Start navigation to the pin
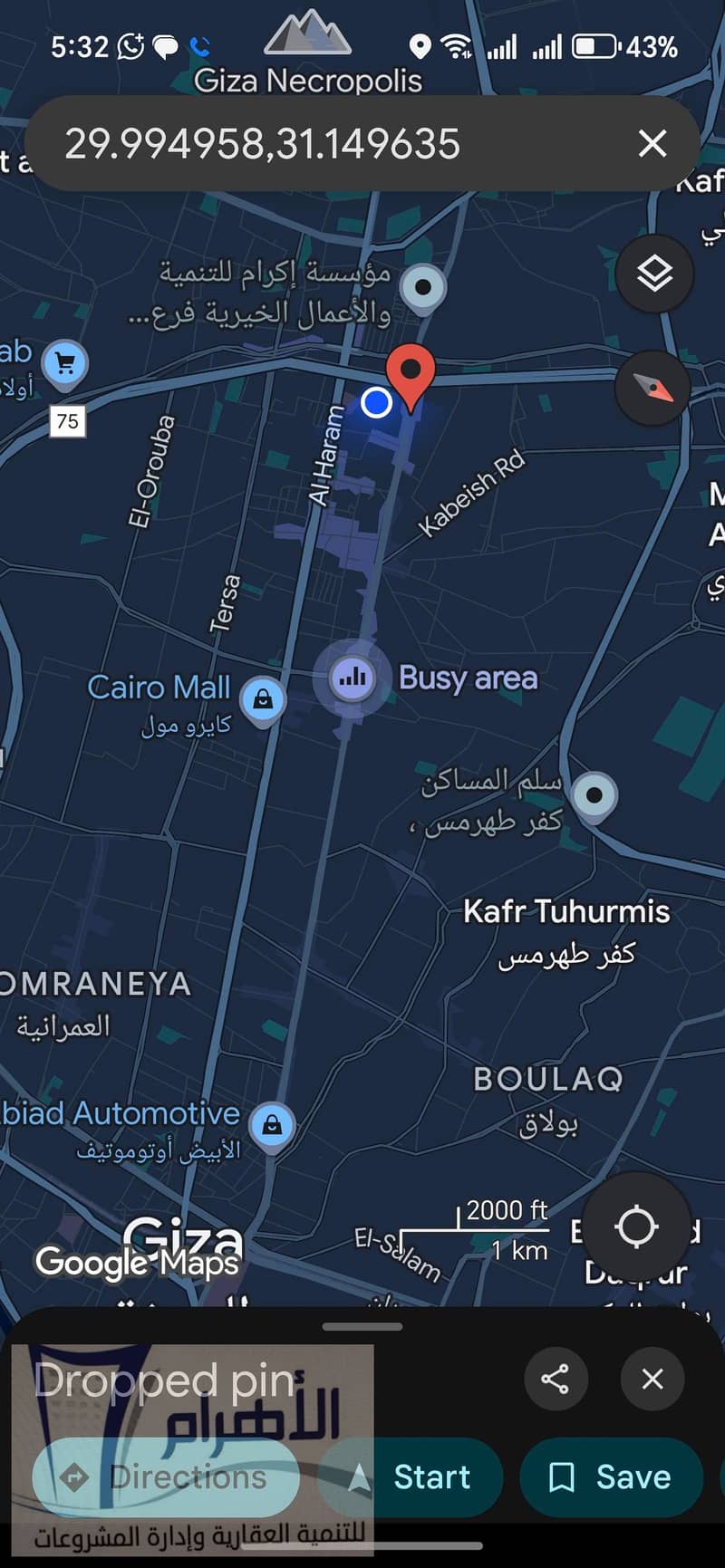725x1568 pixels. pos(412,1477)
